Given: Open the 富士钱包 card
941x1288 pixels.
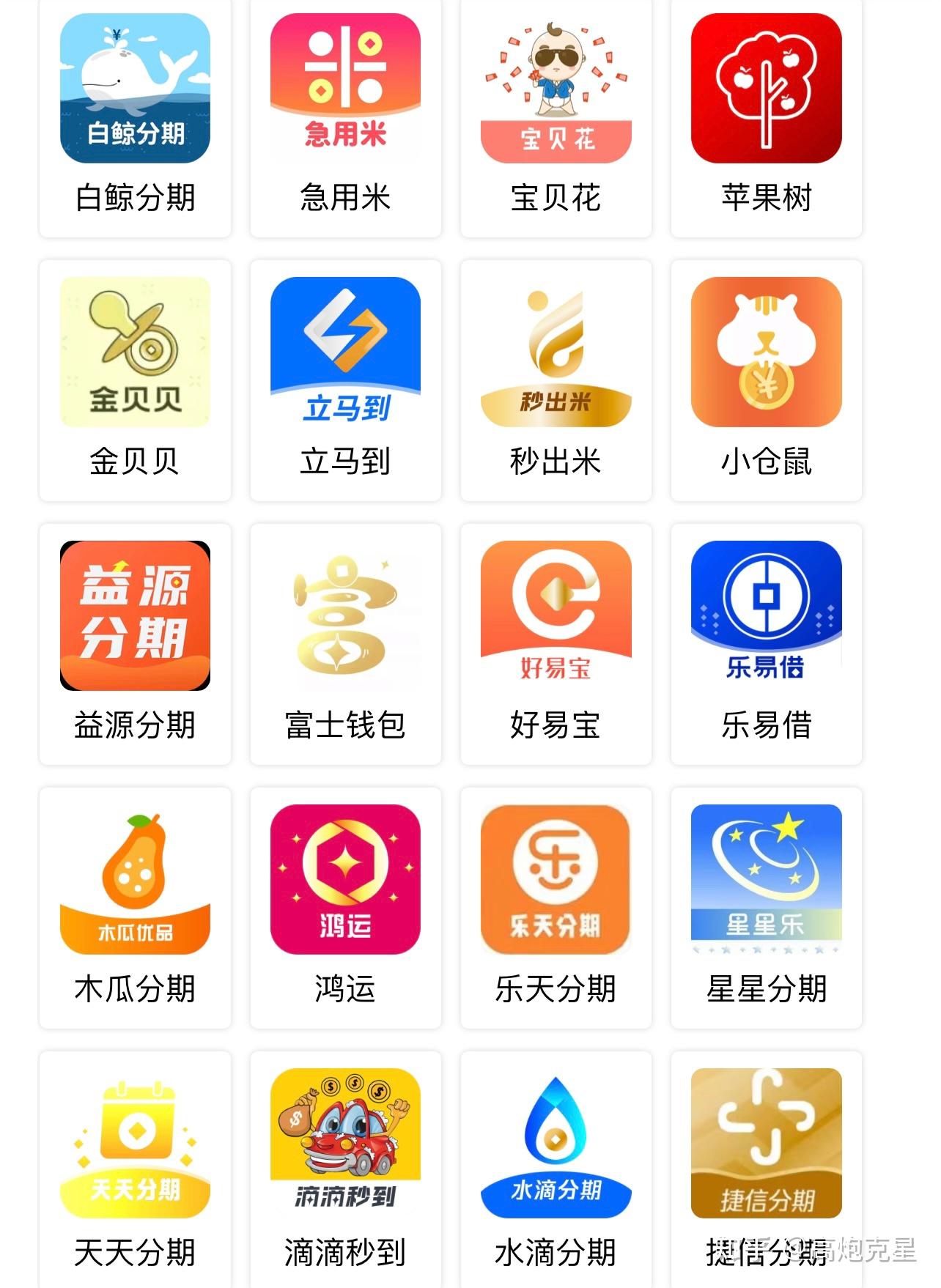Looking at the screenshot, I should click(x=345, y=616).
